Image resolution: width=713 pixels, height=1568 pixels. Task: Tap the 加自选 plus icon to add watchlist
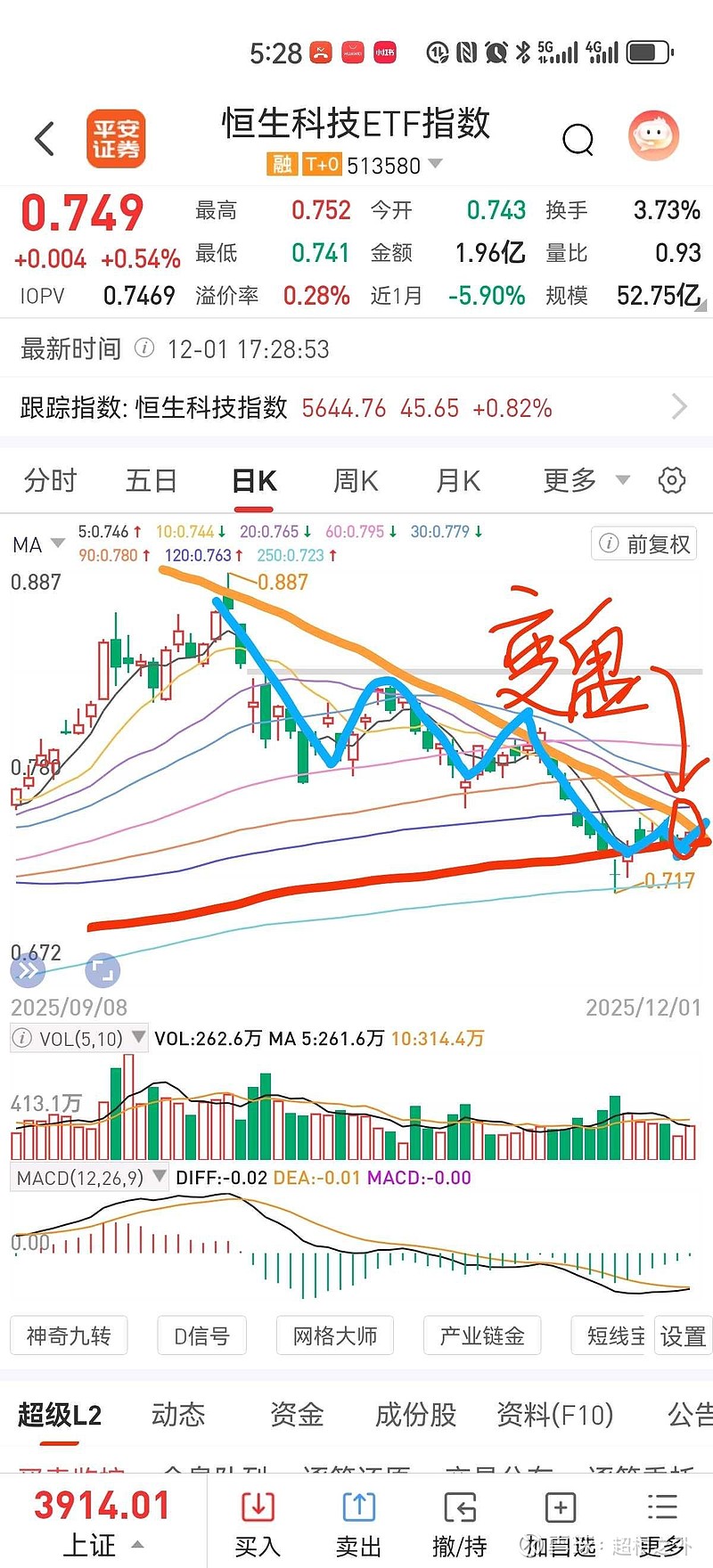[559, 1510]
